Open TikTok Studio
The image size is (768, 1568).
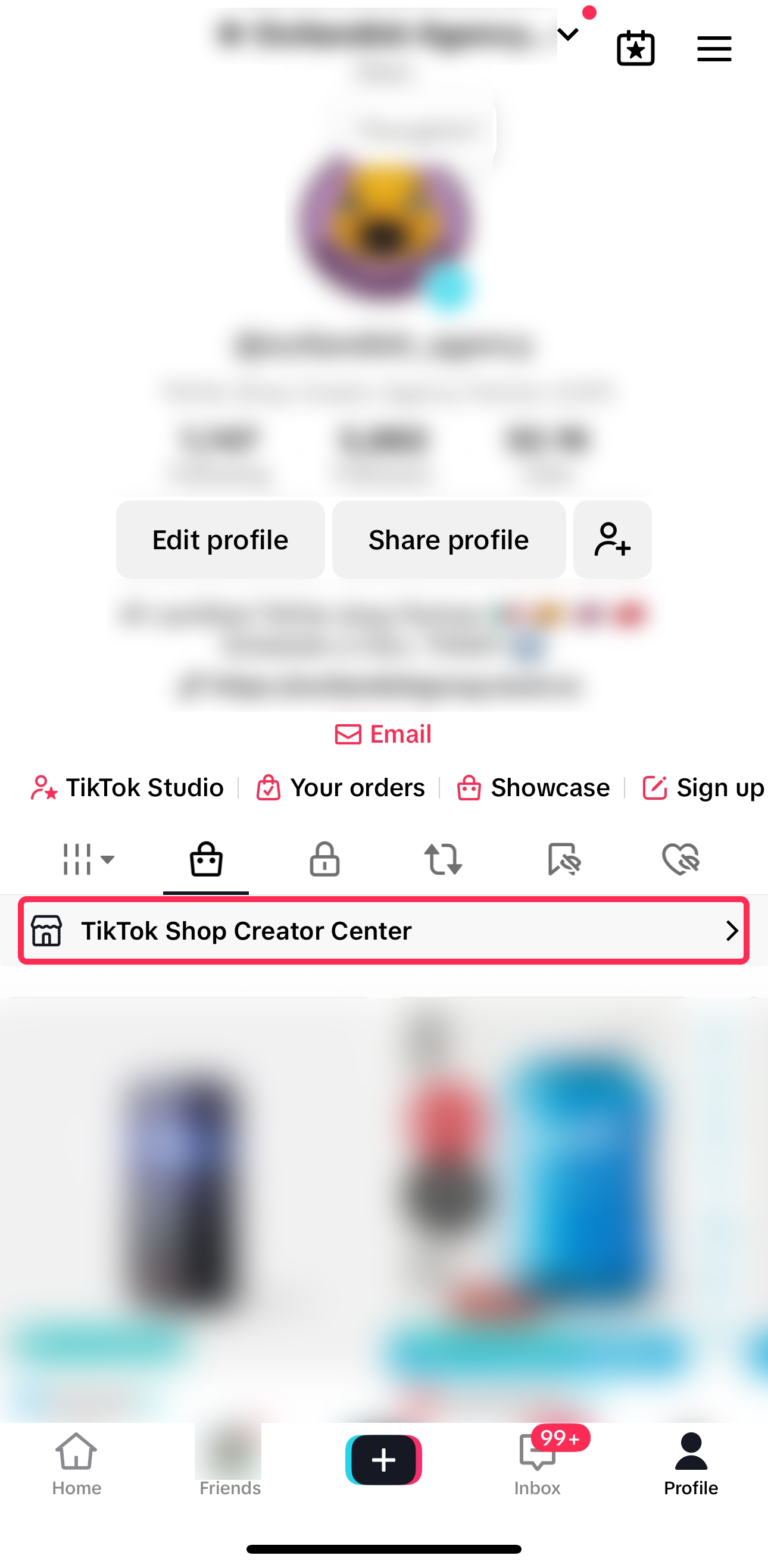tap(128, 788)
